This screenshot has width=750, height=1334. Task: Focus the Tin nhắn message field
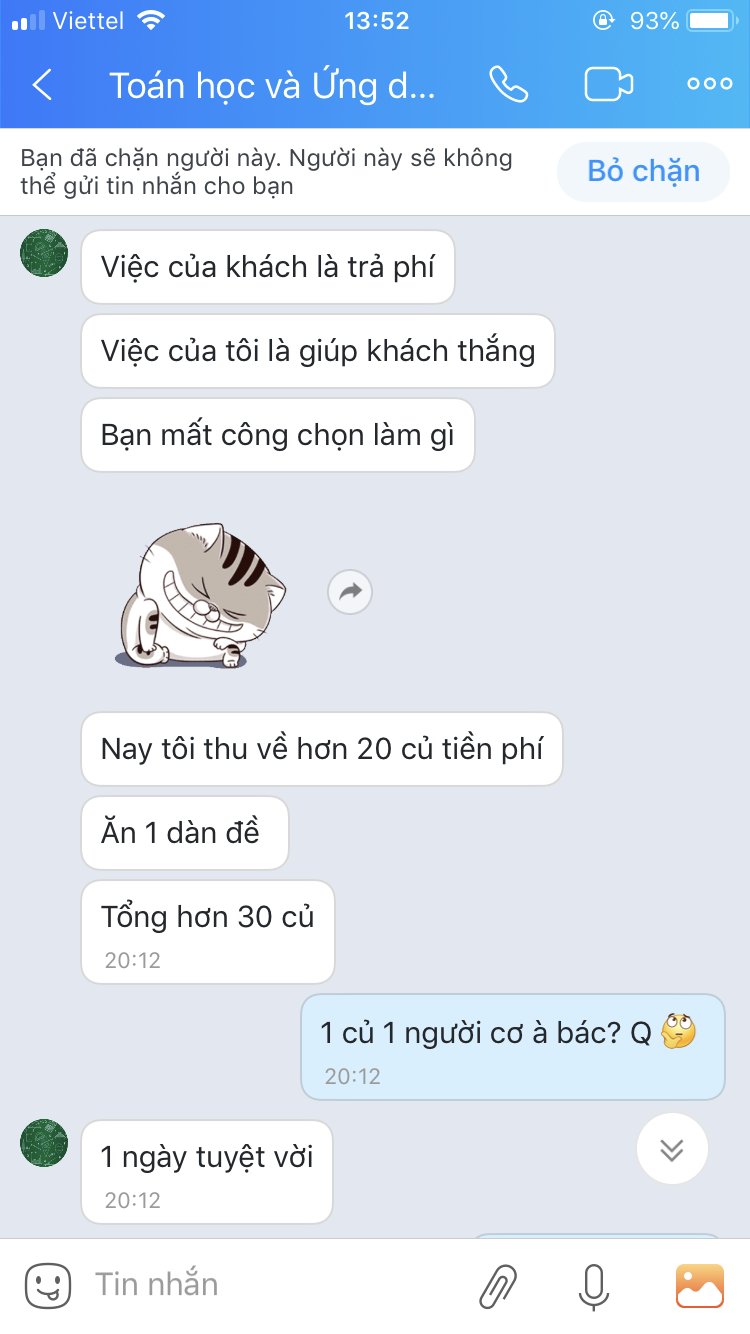click(x=270, y=1285)
